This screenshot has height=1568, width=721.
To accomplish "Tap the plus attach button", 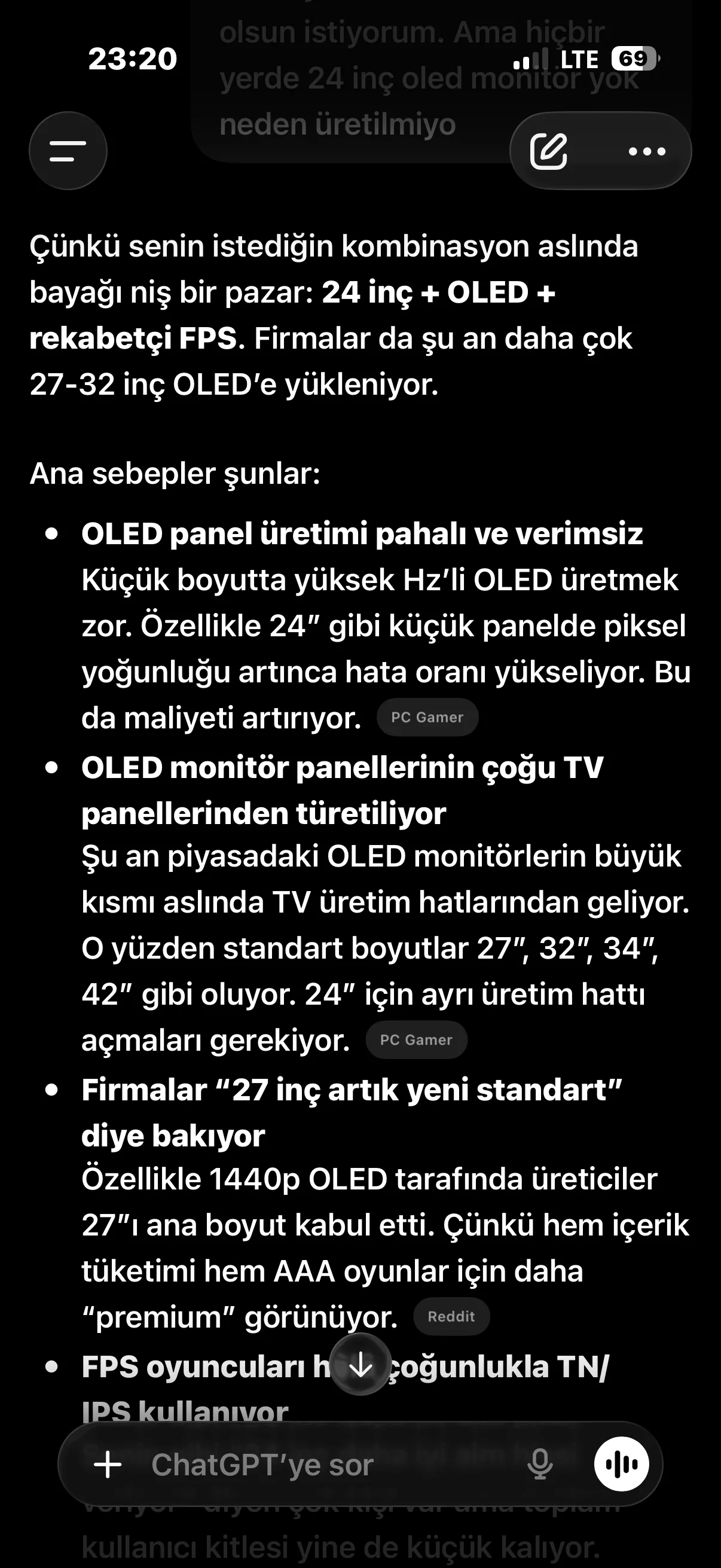I will coord(108,1465).
